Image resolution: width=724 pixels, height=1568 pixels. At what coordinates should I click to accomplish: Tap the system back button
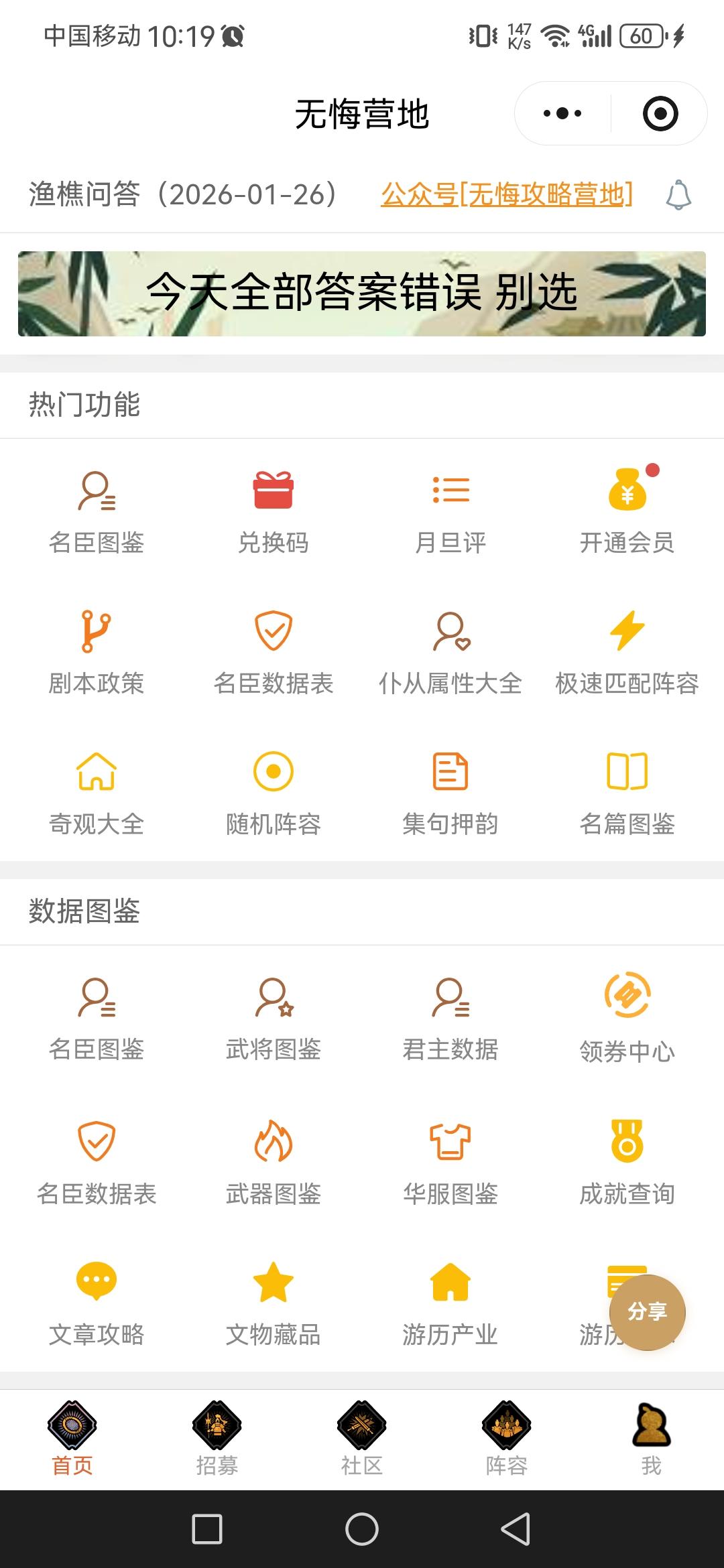(x=516, y=1529)
